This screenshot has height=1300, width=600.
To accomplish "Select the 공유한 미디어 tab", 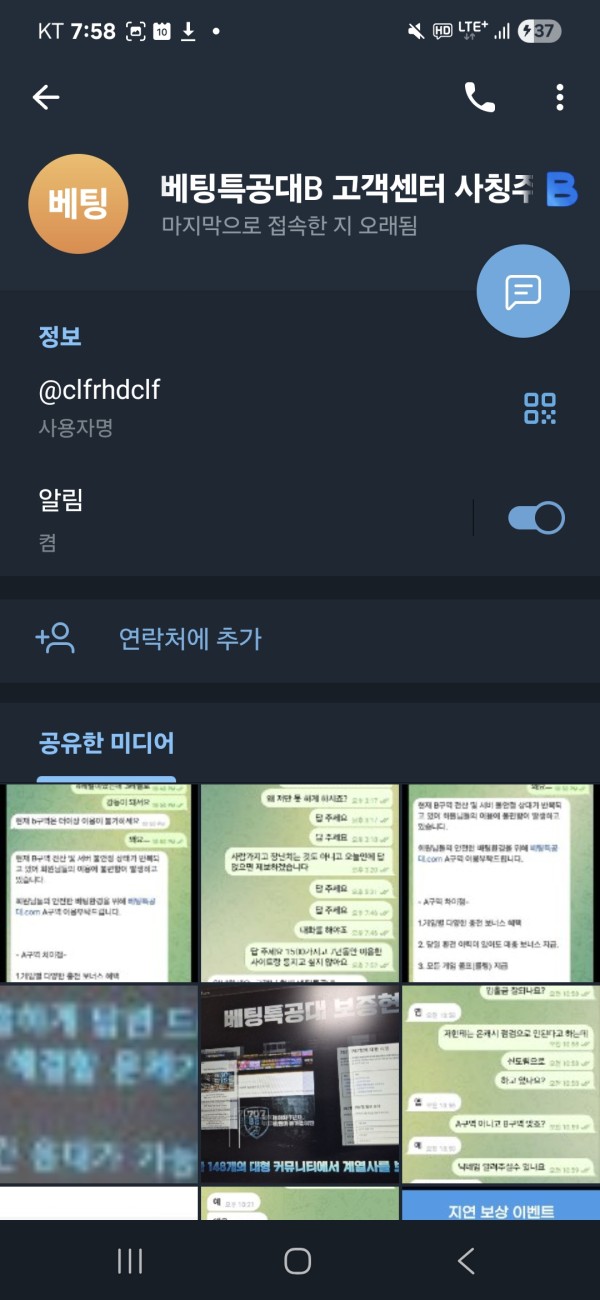I will 106,743.
